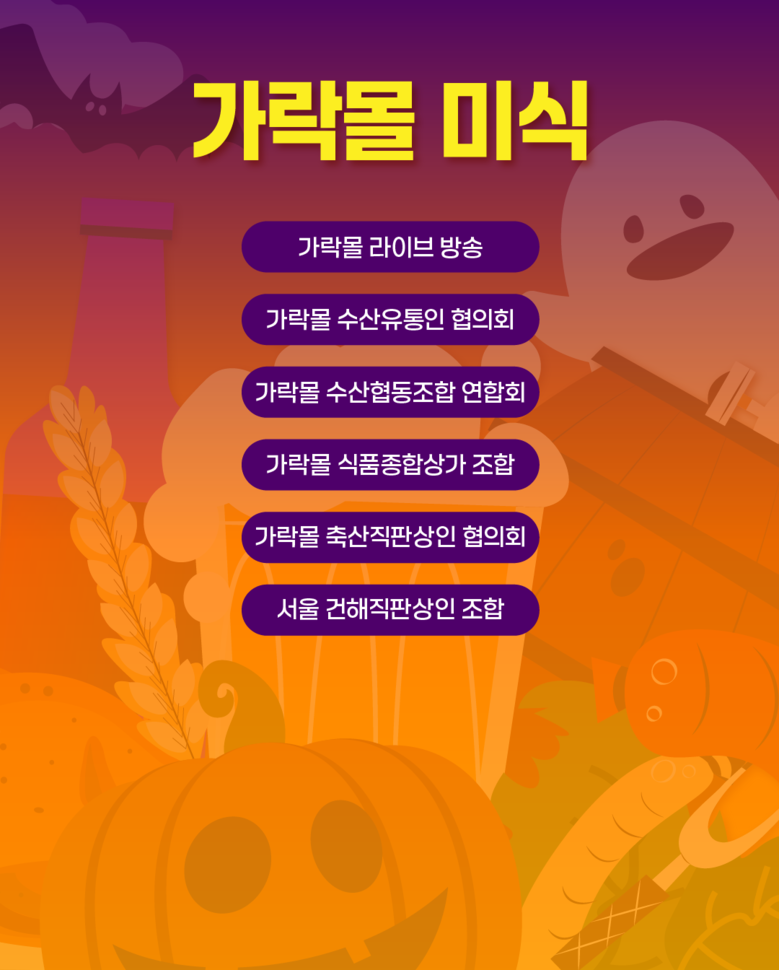Go to 가락몰 축산직판상인 협의회
This screenshot has width=779, height=970.
click(x=390, y=537)
